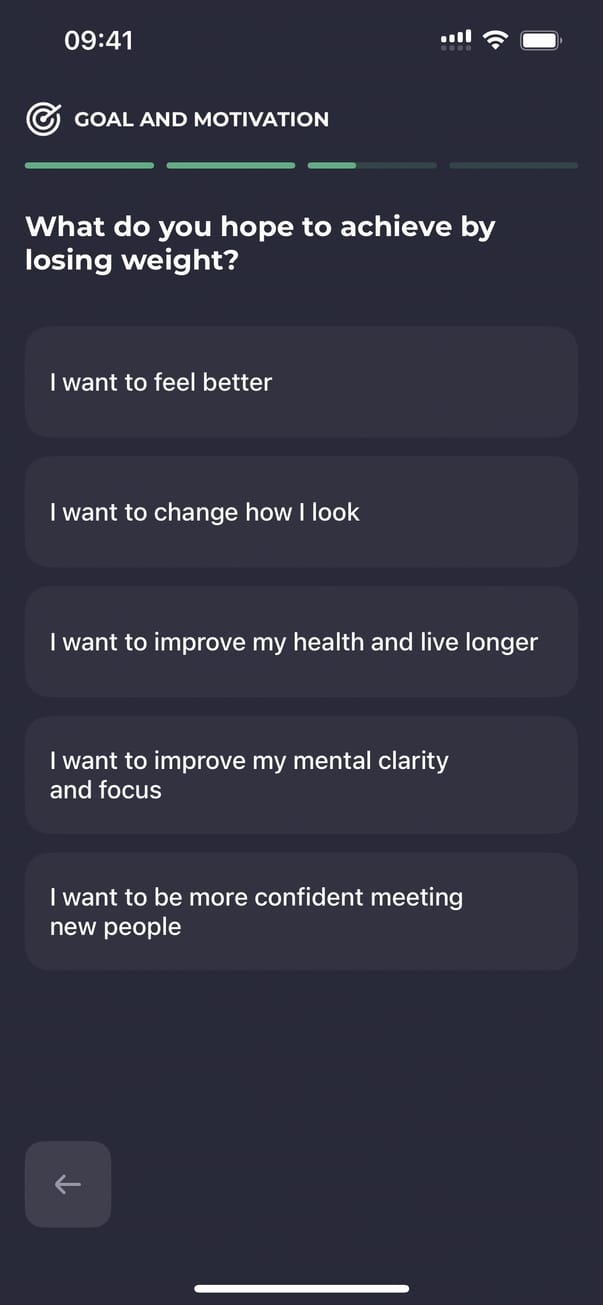Pick 'improve my health and live longer'

tap(301, 642)
